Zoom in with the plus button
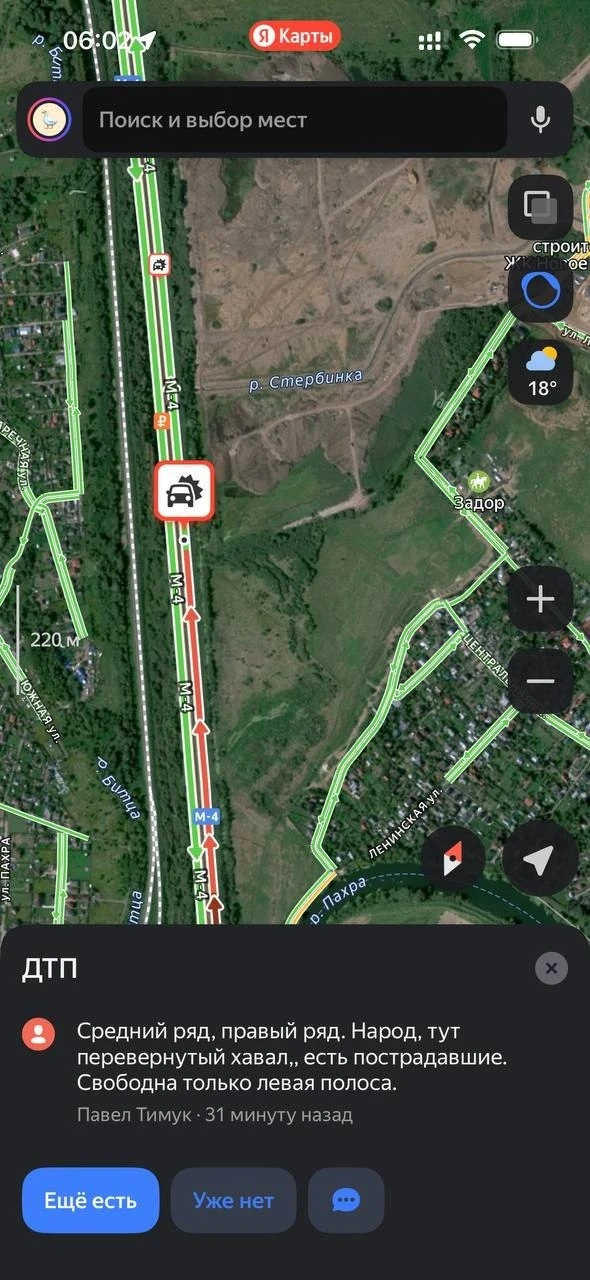The width and height of the screenshot is (590, 1280). tap(540, 599)
